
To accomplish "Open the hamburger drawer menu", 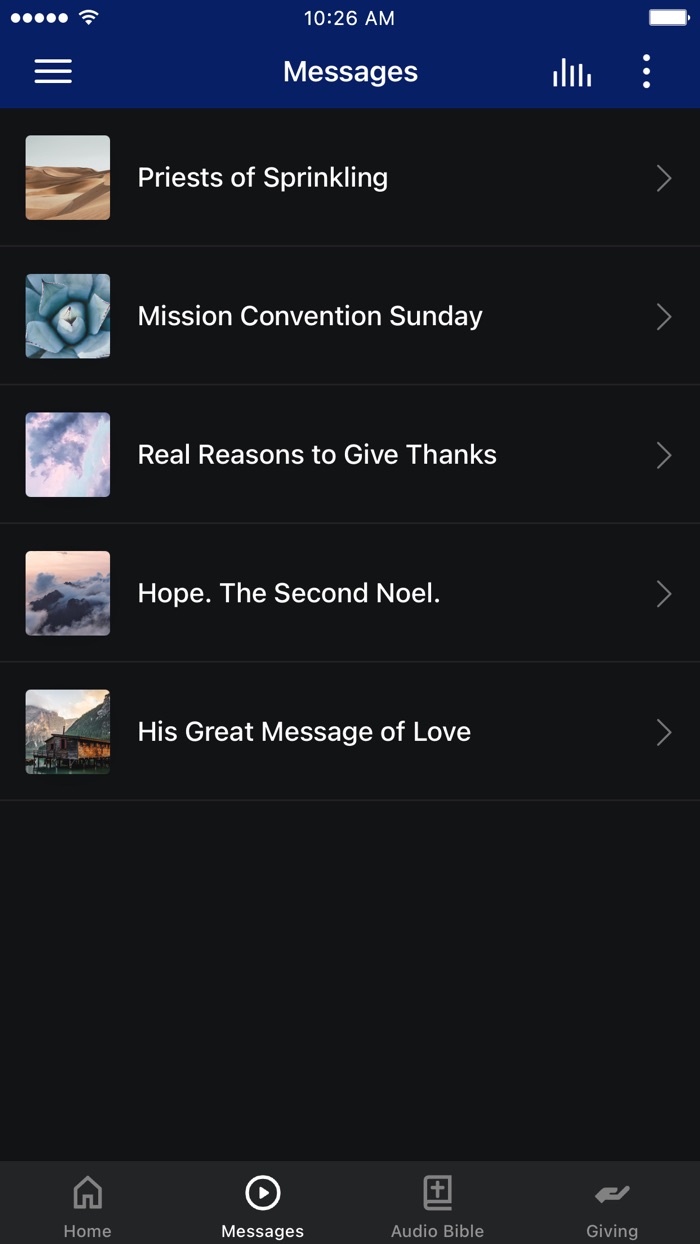I will [53, 72].
